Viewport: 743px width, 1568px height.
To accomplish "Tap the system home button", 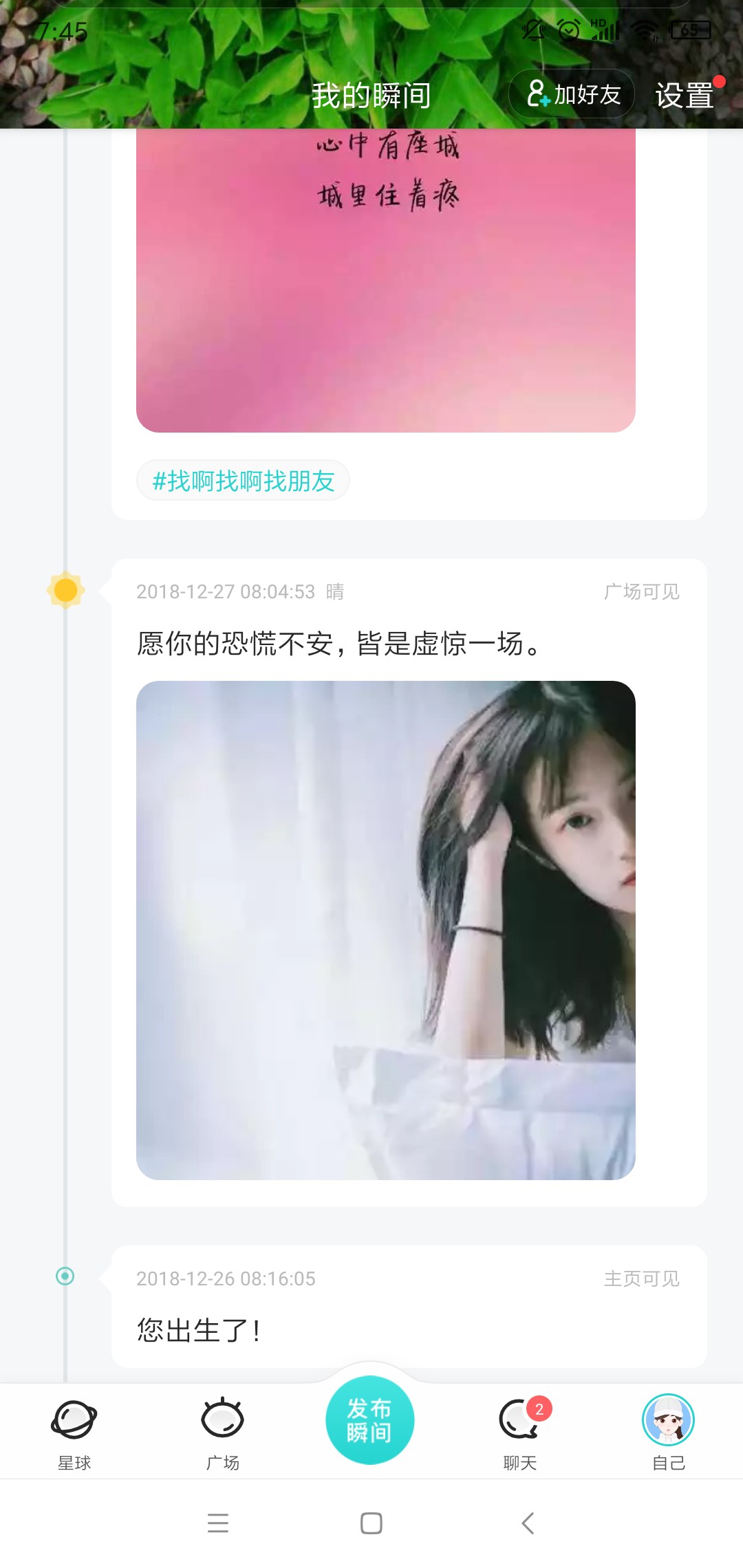I will [x=371, y=1523].
